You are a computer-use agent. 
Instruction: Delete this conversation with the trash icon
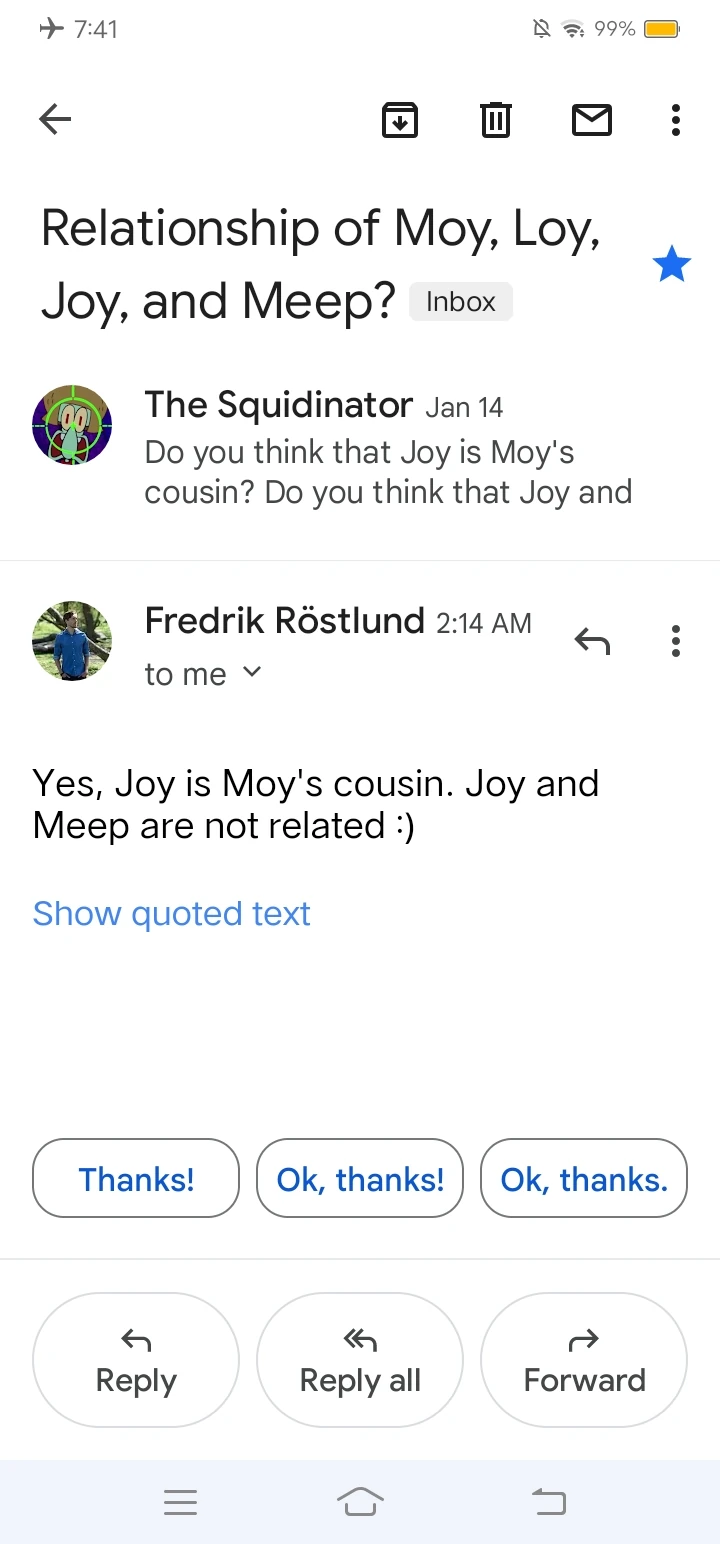(495, 120)
